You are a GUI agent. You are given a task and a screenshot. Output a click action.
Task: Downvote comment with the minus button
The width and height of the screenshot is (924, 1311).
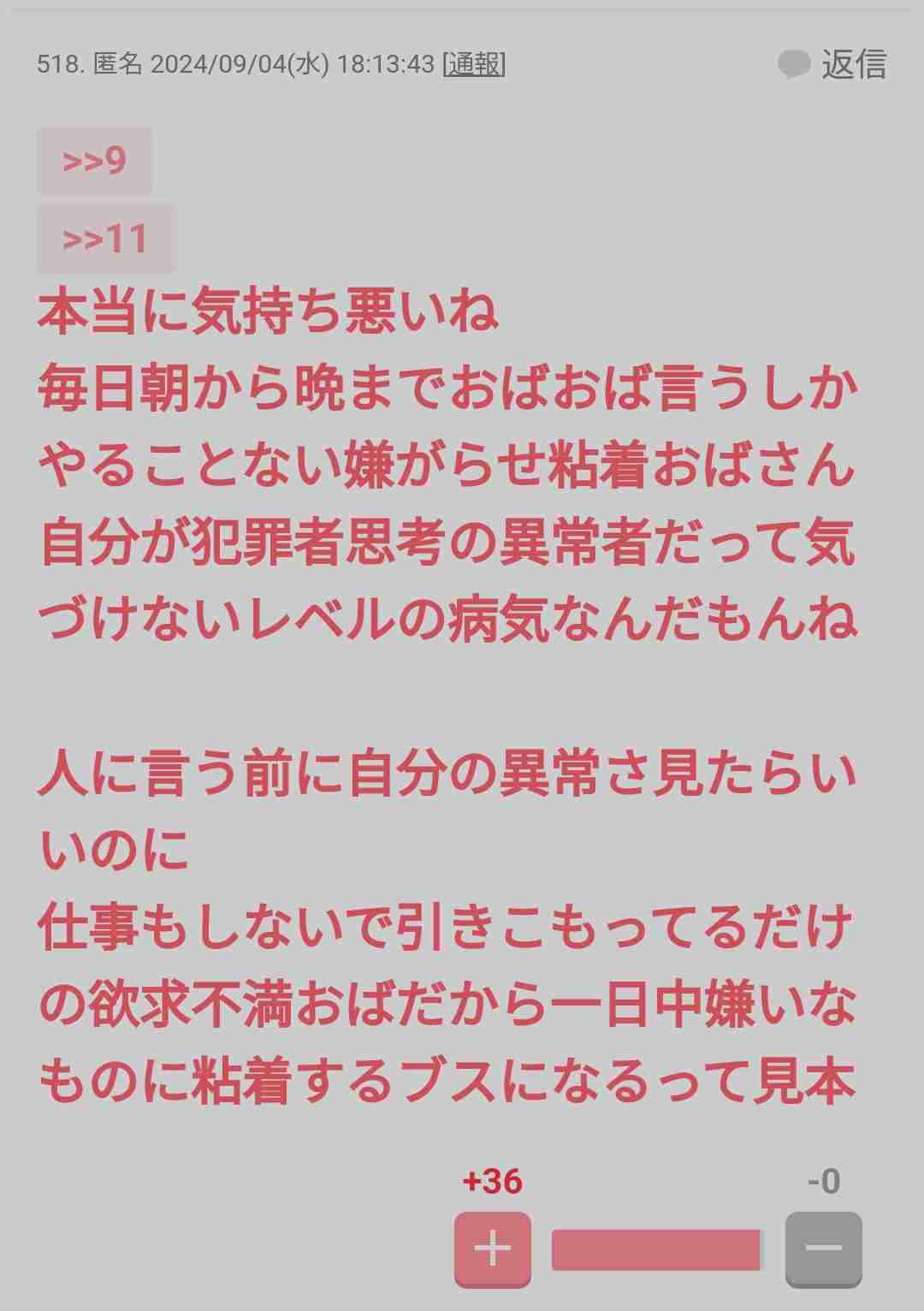tap(823, 1249)
